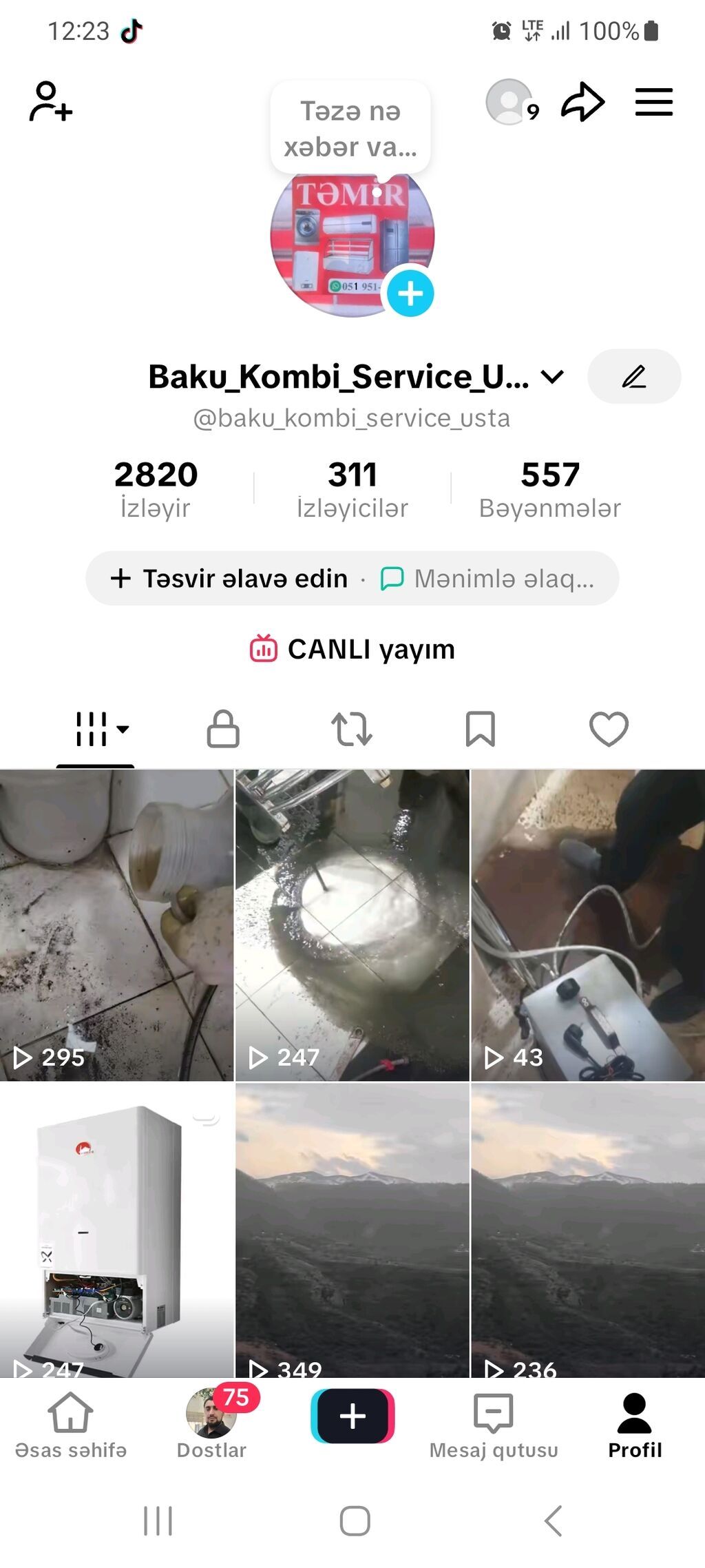Open the liked videos heart tab
The height and width of the screenshot is (1568, 705).
pyautogui.click(x=609, y=729)
